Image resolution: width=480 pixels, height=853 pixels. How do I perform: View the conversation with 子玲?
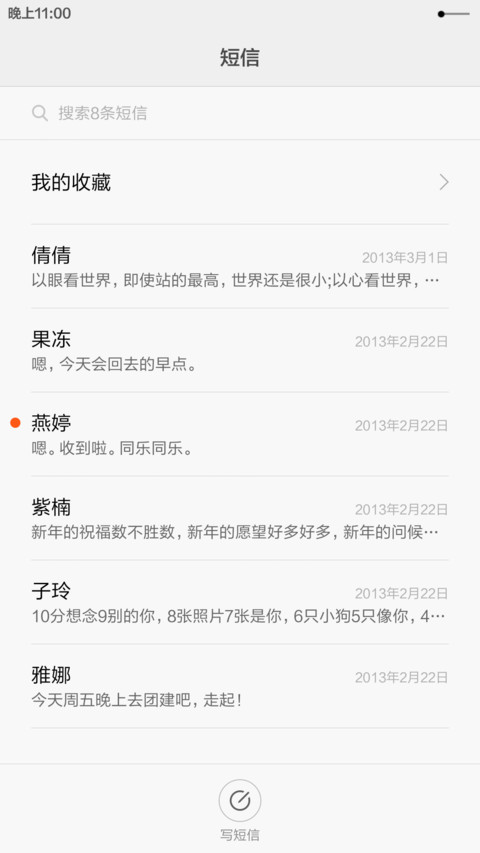click(x=240, y=602)
